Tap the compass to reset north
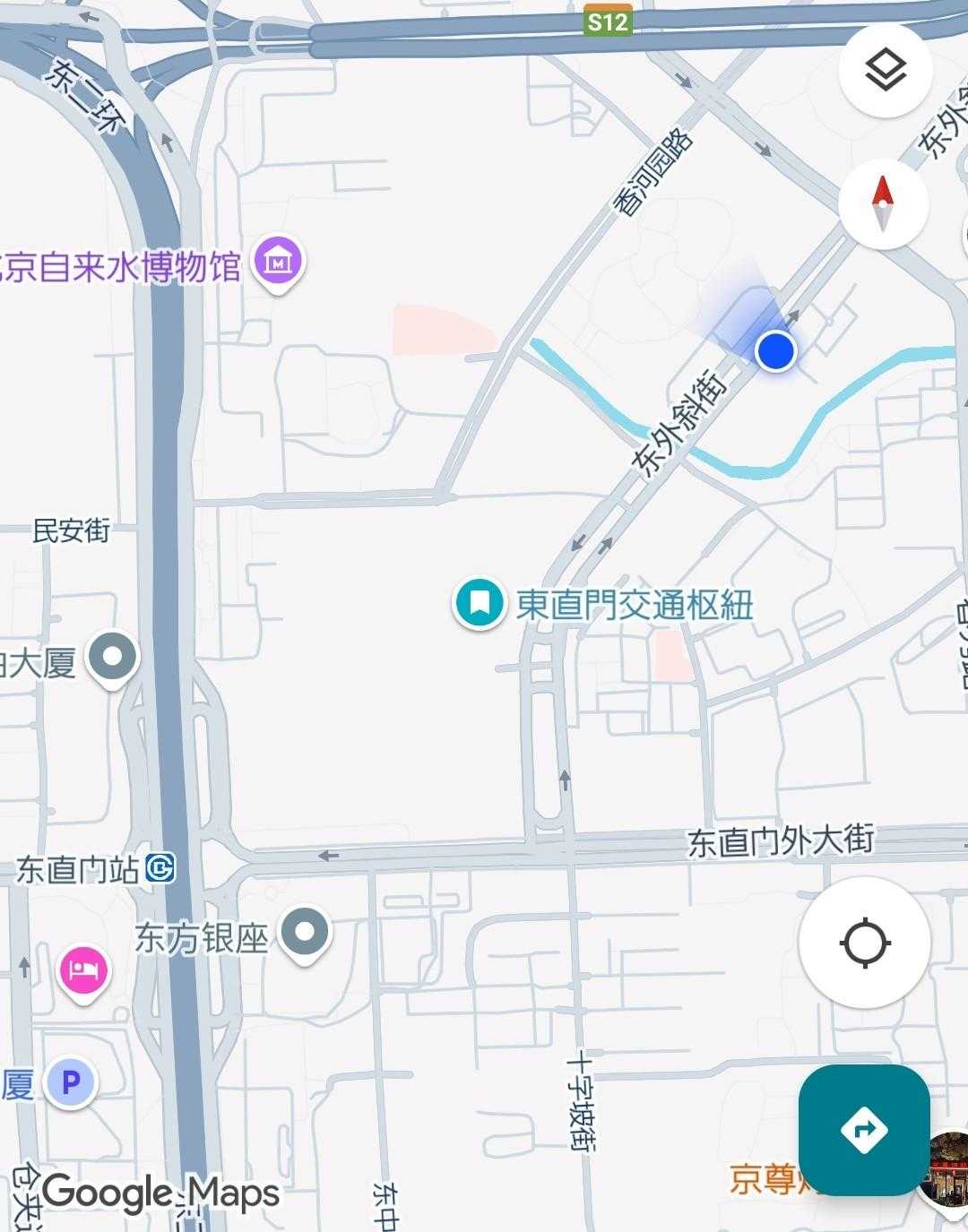This screenshot has width=968, height=1232. (x=883, y=204)
